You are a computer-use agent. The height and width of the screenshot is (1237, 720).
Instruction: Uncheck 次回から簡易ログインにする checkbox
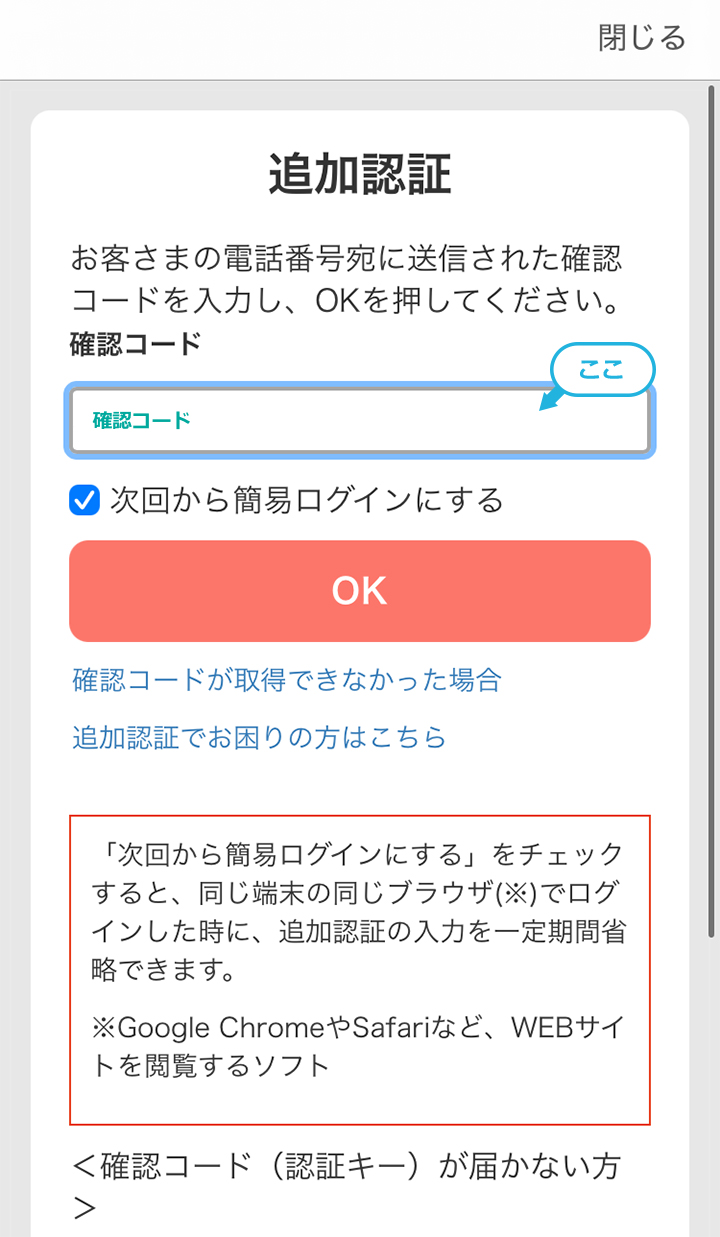click(x=85, y=499)
